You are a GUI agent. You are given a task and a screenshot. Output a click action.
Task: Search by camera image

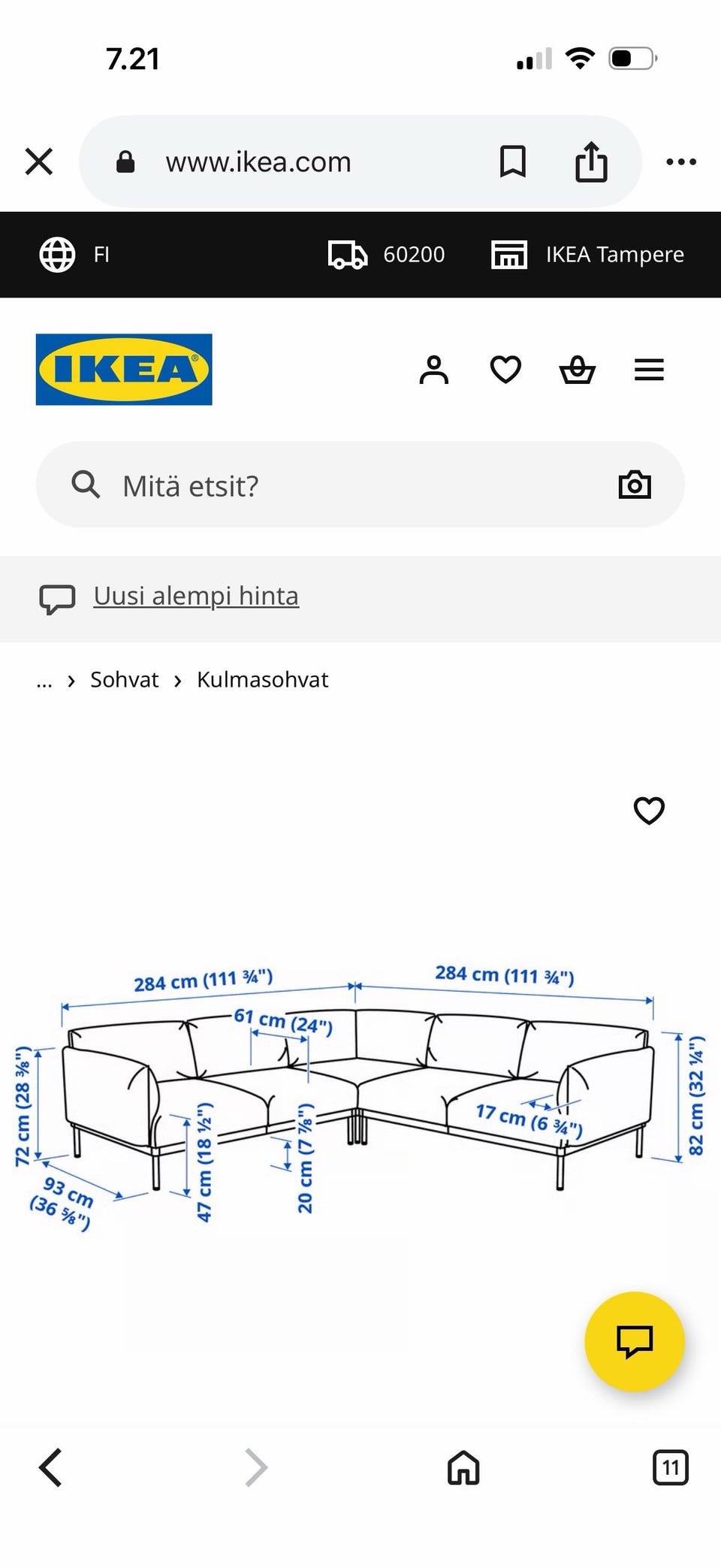pyautogui.click(x=635, y=485)
